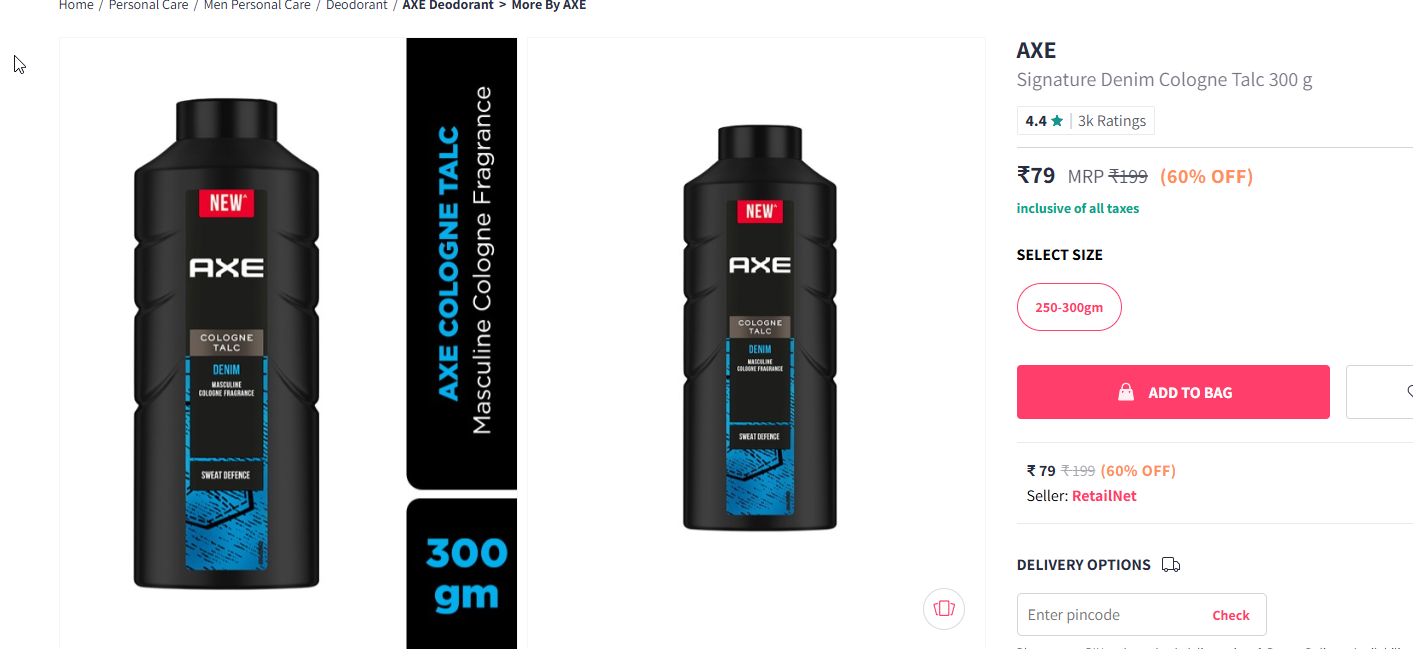View similar products icon on image
1413x649 pixels.
pyautogui.click(x=944, y=608)
